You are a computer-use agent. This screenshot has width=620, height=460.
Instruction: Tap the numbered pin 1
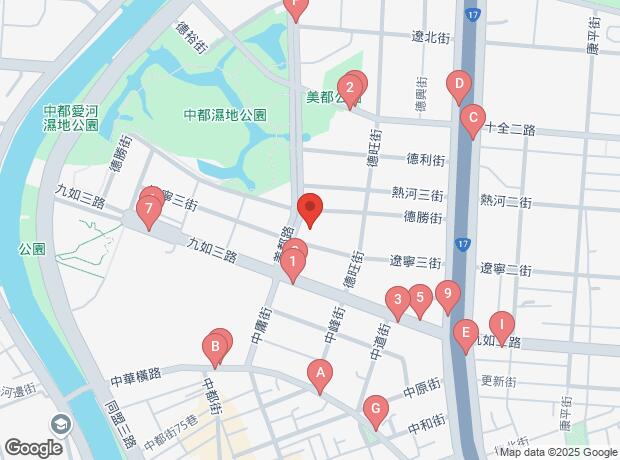click(x=291, y=264)
